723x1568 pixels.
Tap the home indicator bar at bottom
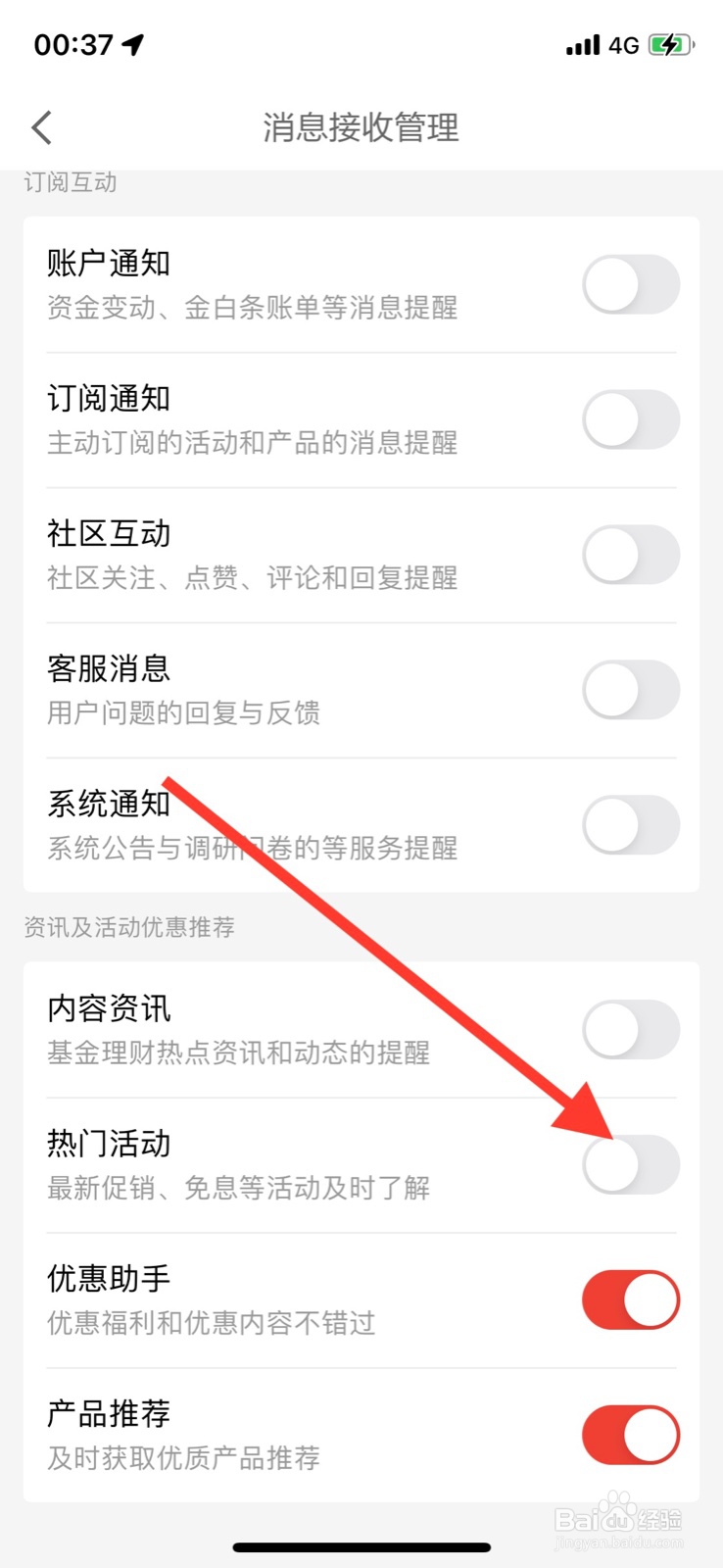tap(361, 1545)
